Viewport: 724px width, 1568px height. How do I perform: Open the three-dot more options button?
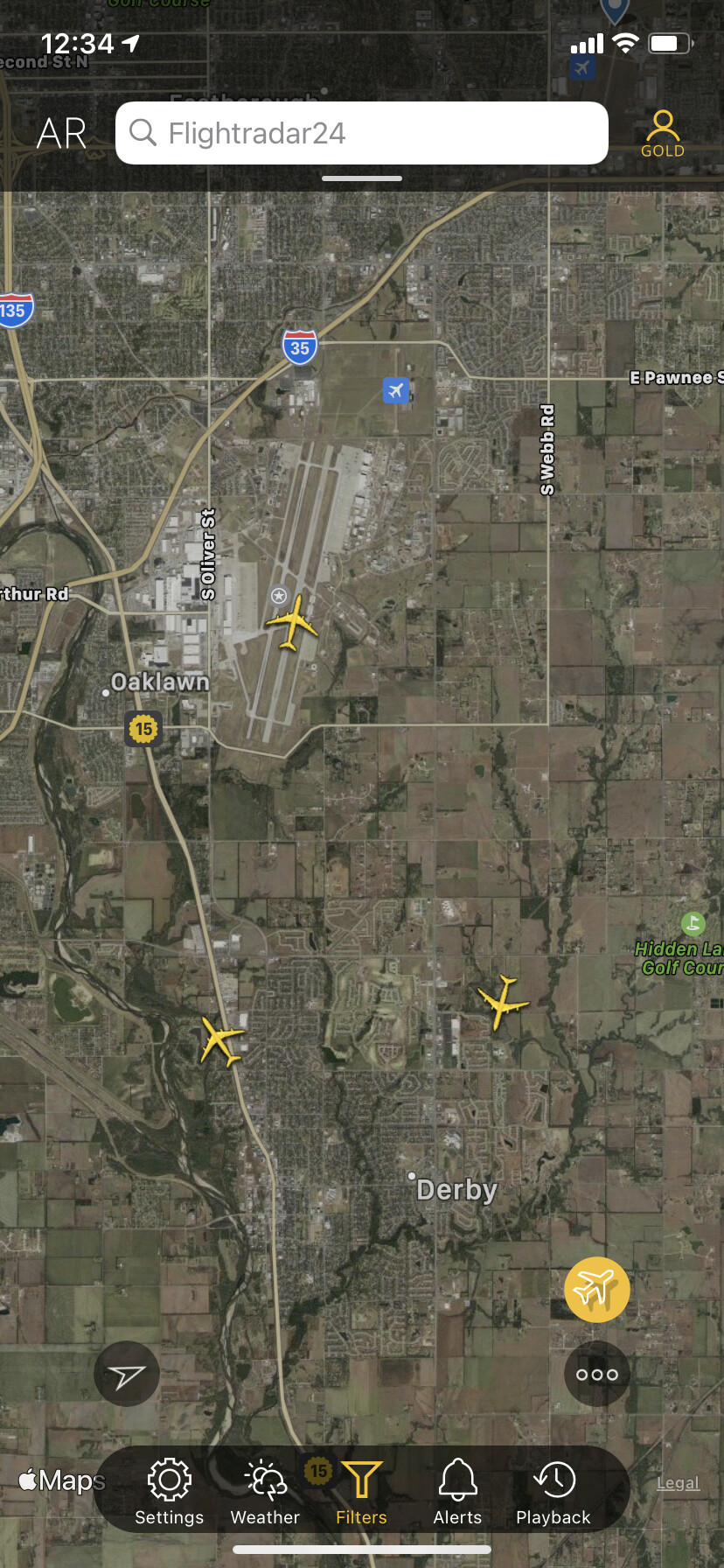click(x=597, y=1374)
